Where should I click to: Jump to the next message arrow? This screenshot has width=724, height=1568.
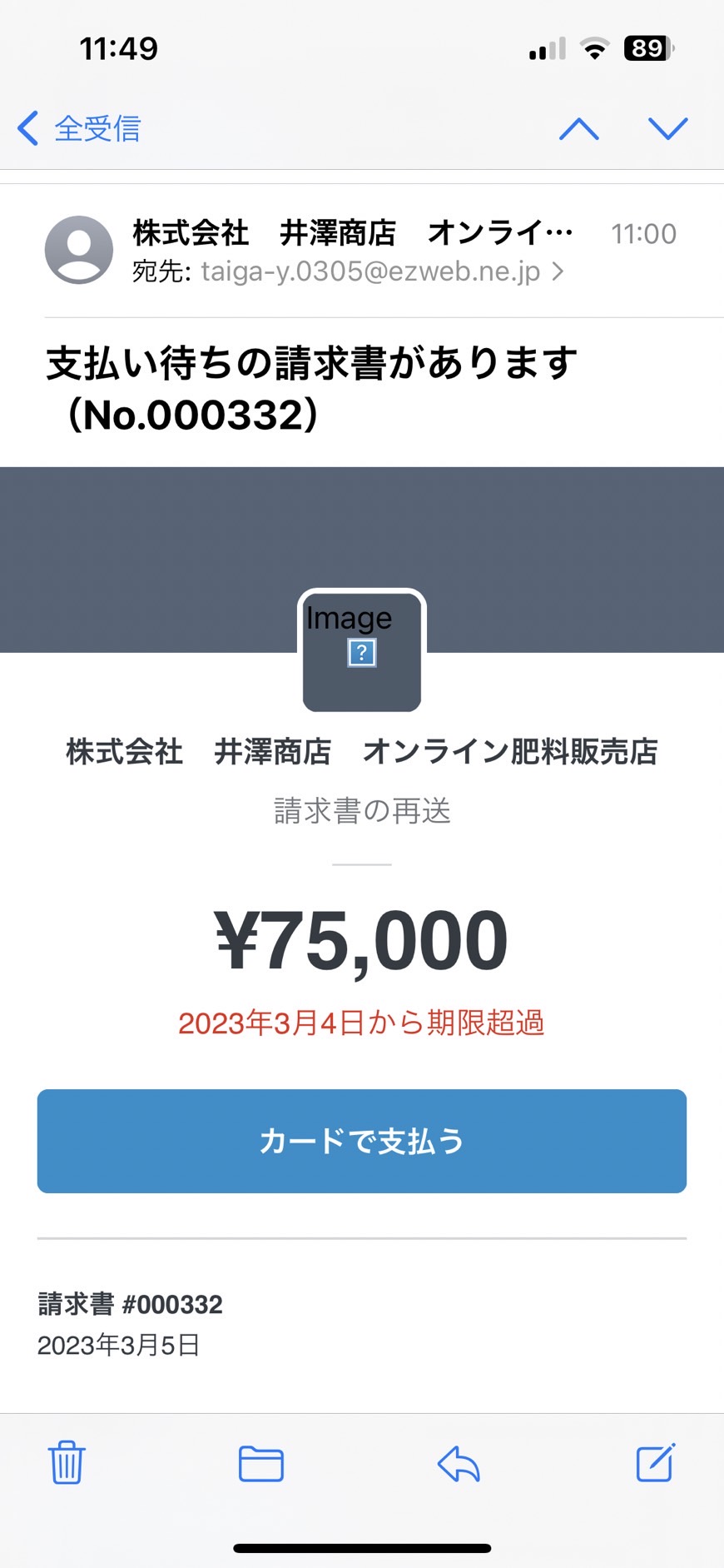point(668,128)
